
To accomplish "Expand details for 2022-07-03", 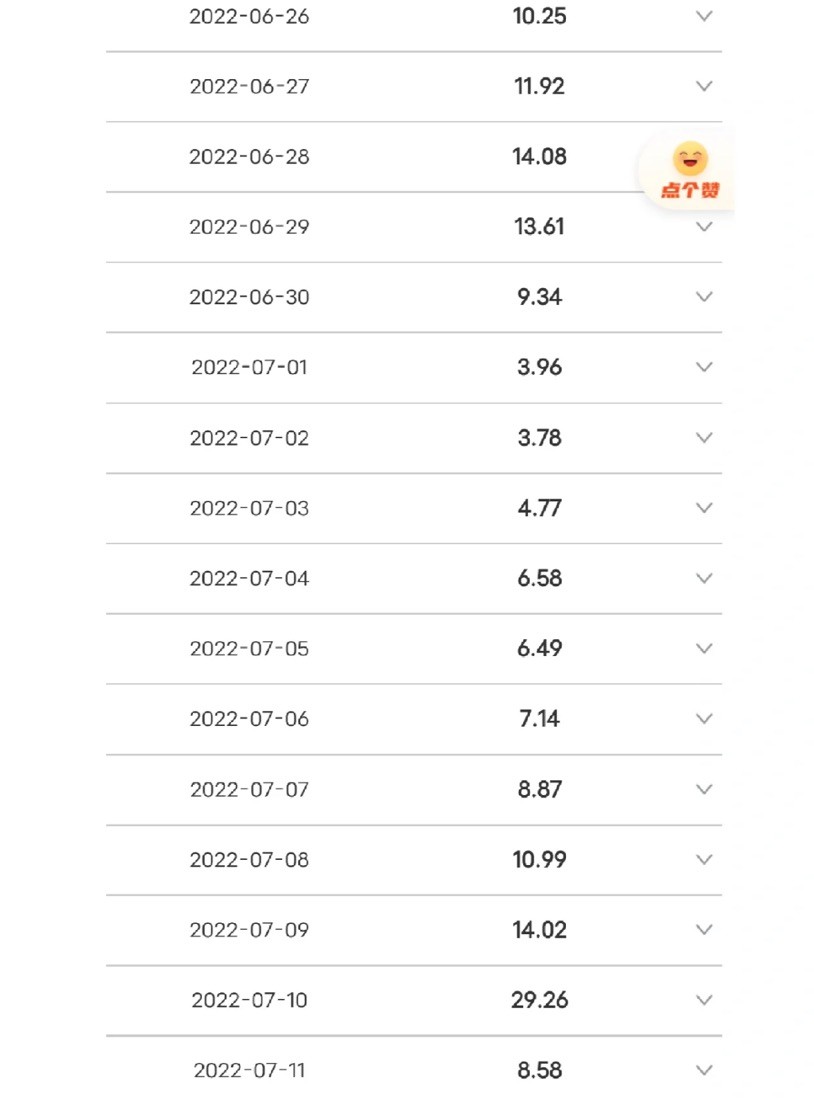I will click(703, 507).
